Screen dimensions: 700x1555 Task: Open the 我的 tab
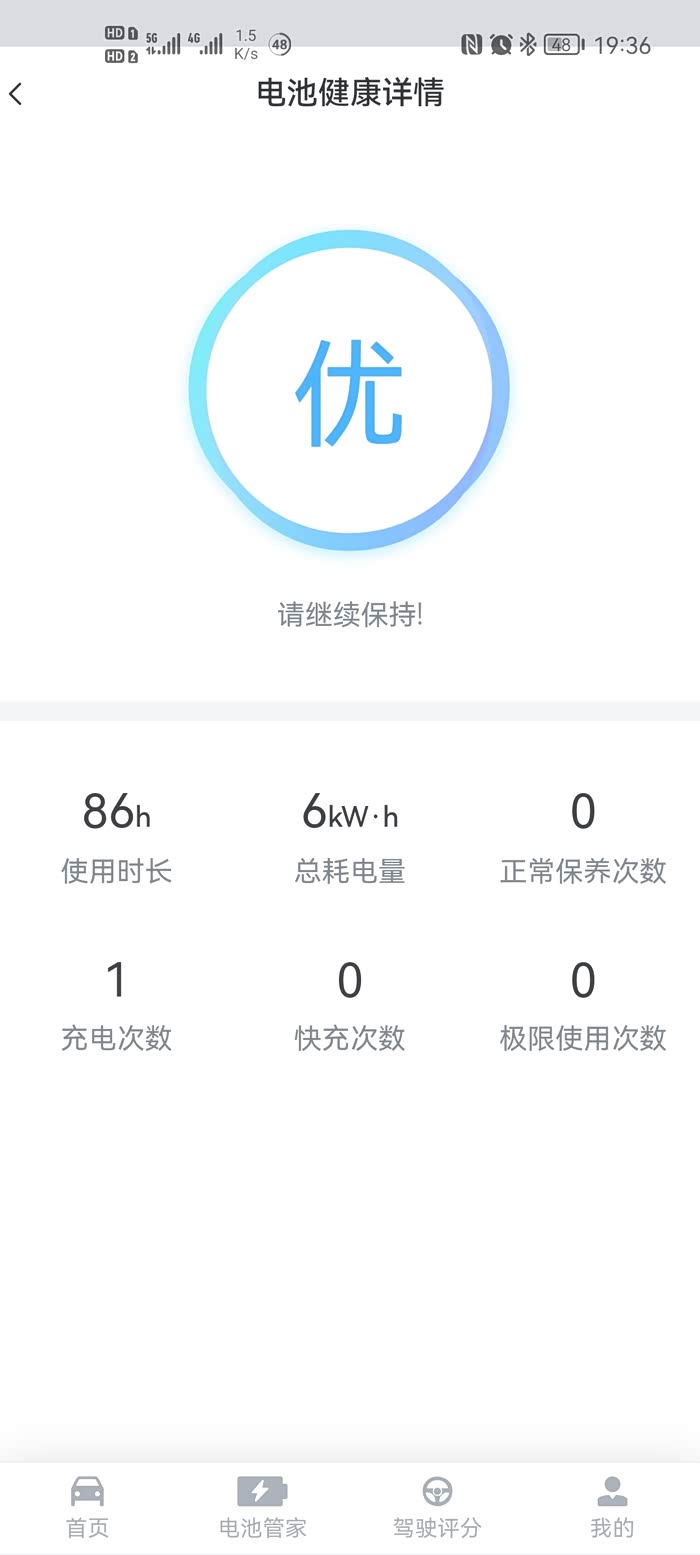[612, 1507]
